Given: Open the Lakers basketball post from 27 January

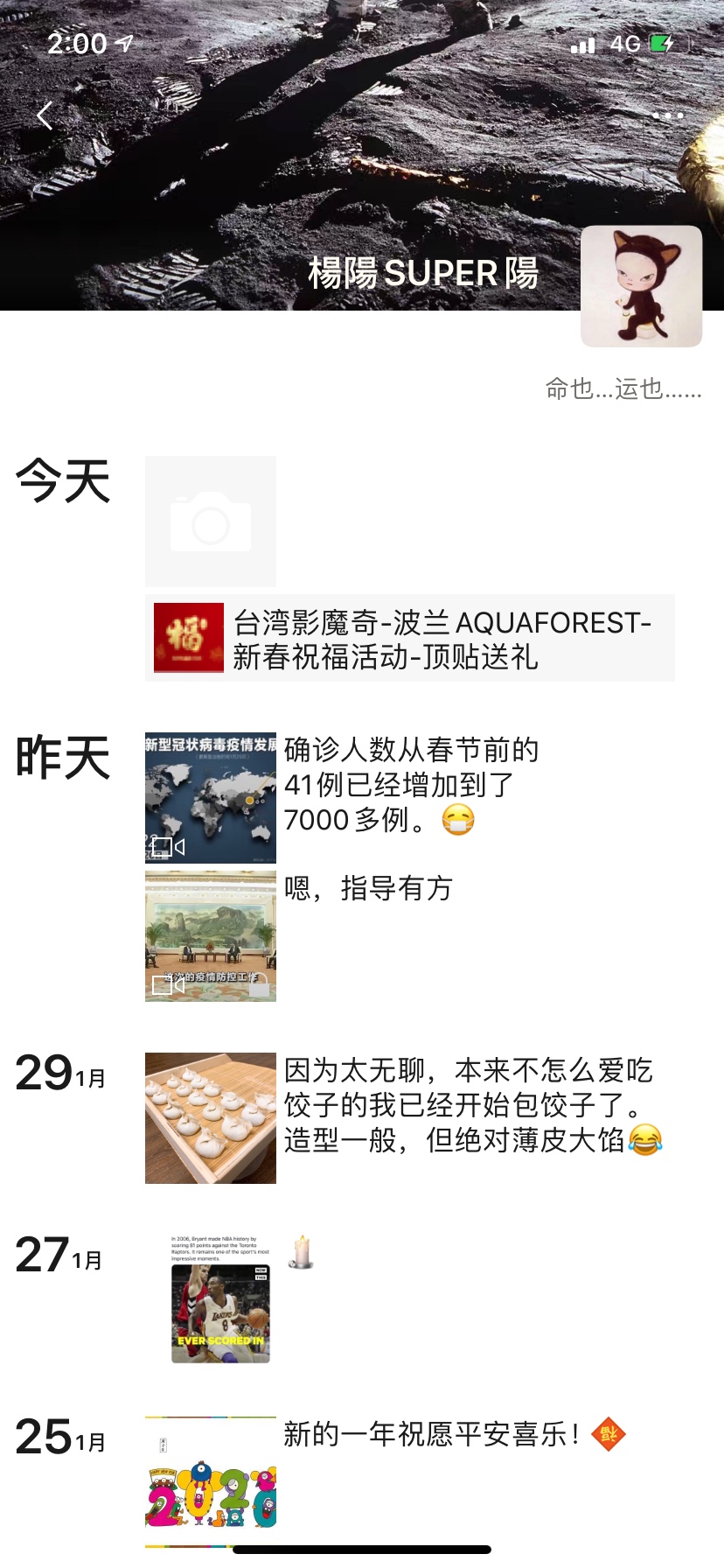Looking at the screenshot, I should [x=220, y=1299].
